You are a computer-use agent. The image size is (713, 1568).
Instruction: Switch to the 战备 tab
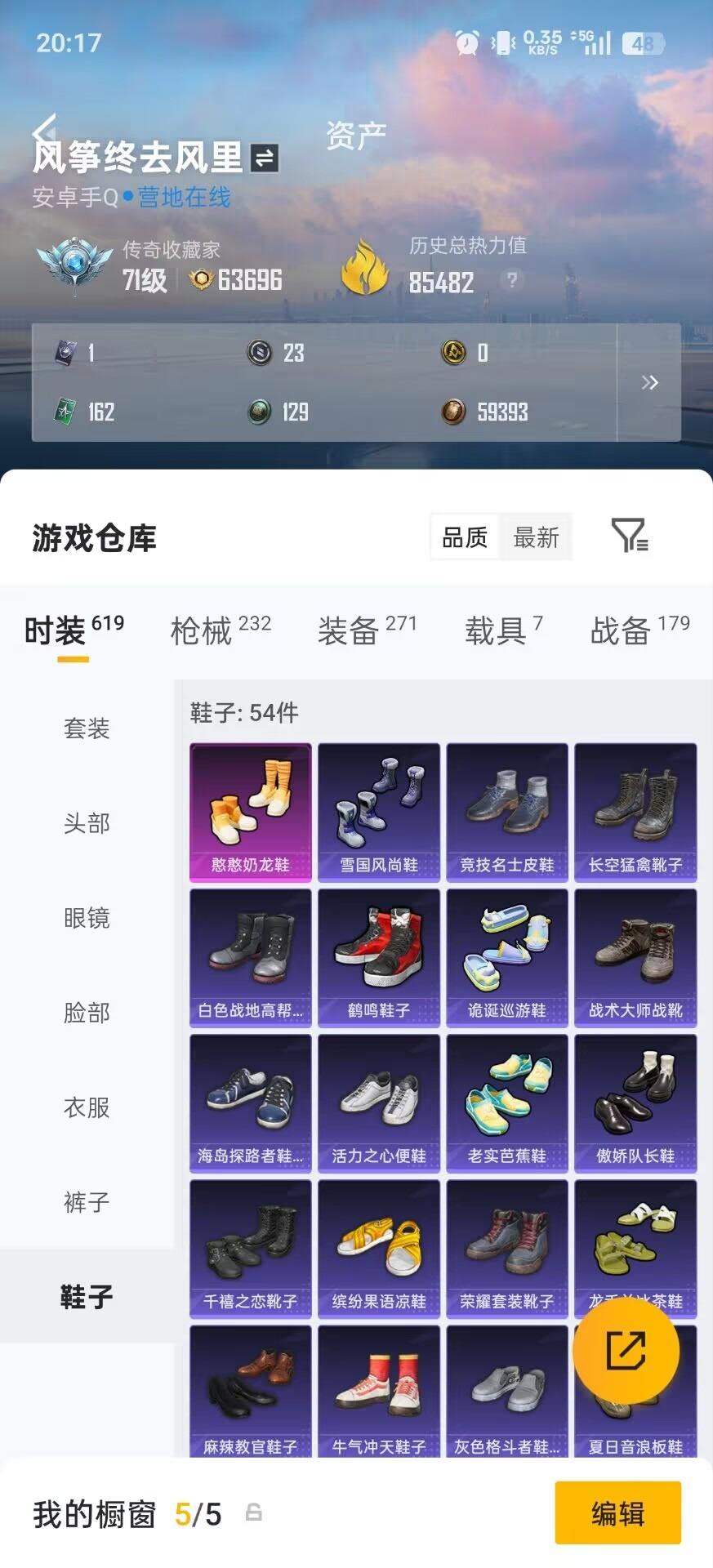point(639,630)
